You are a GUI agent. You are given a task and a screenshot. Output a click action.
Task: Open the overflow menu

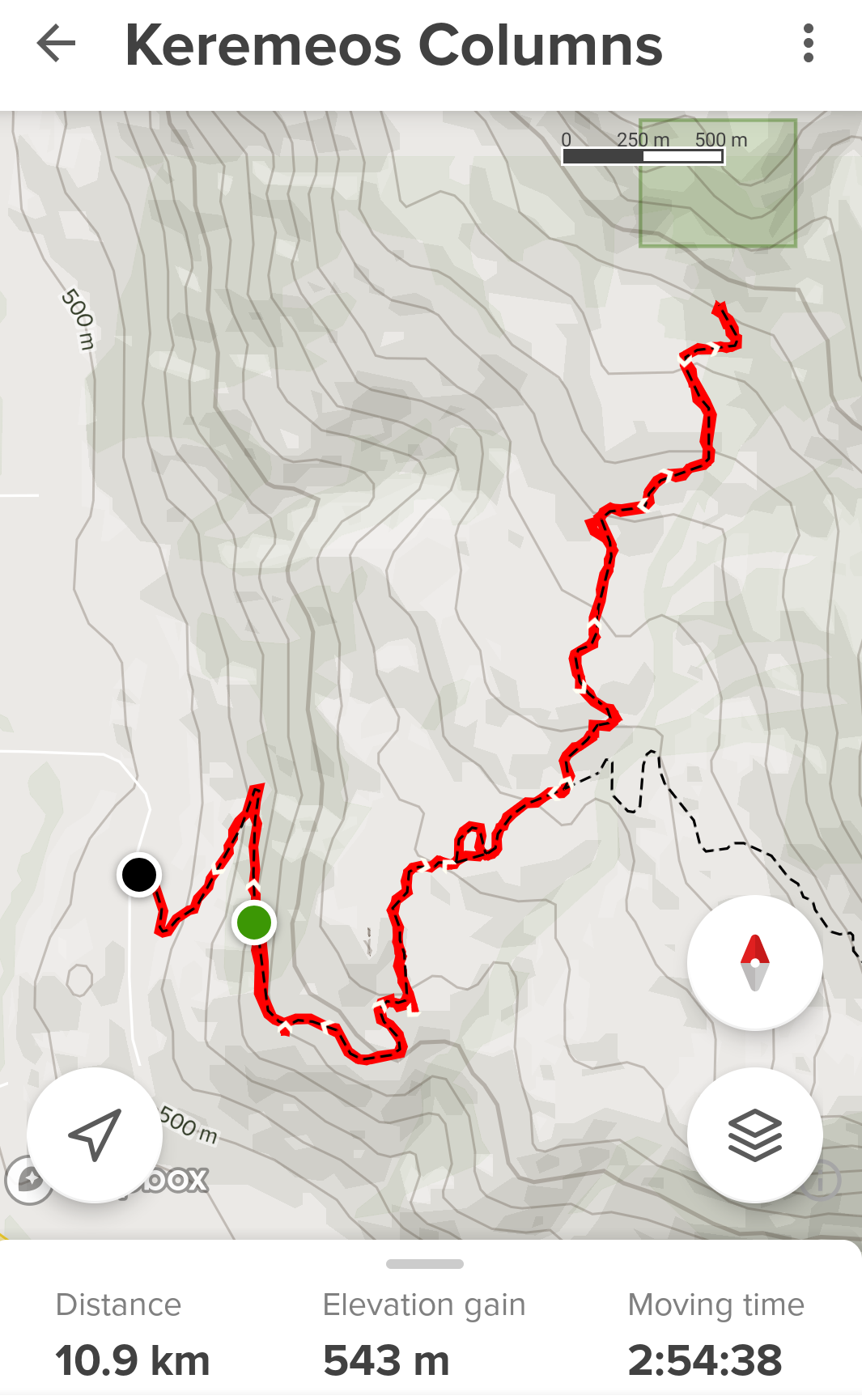coord(808,44)
